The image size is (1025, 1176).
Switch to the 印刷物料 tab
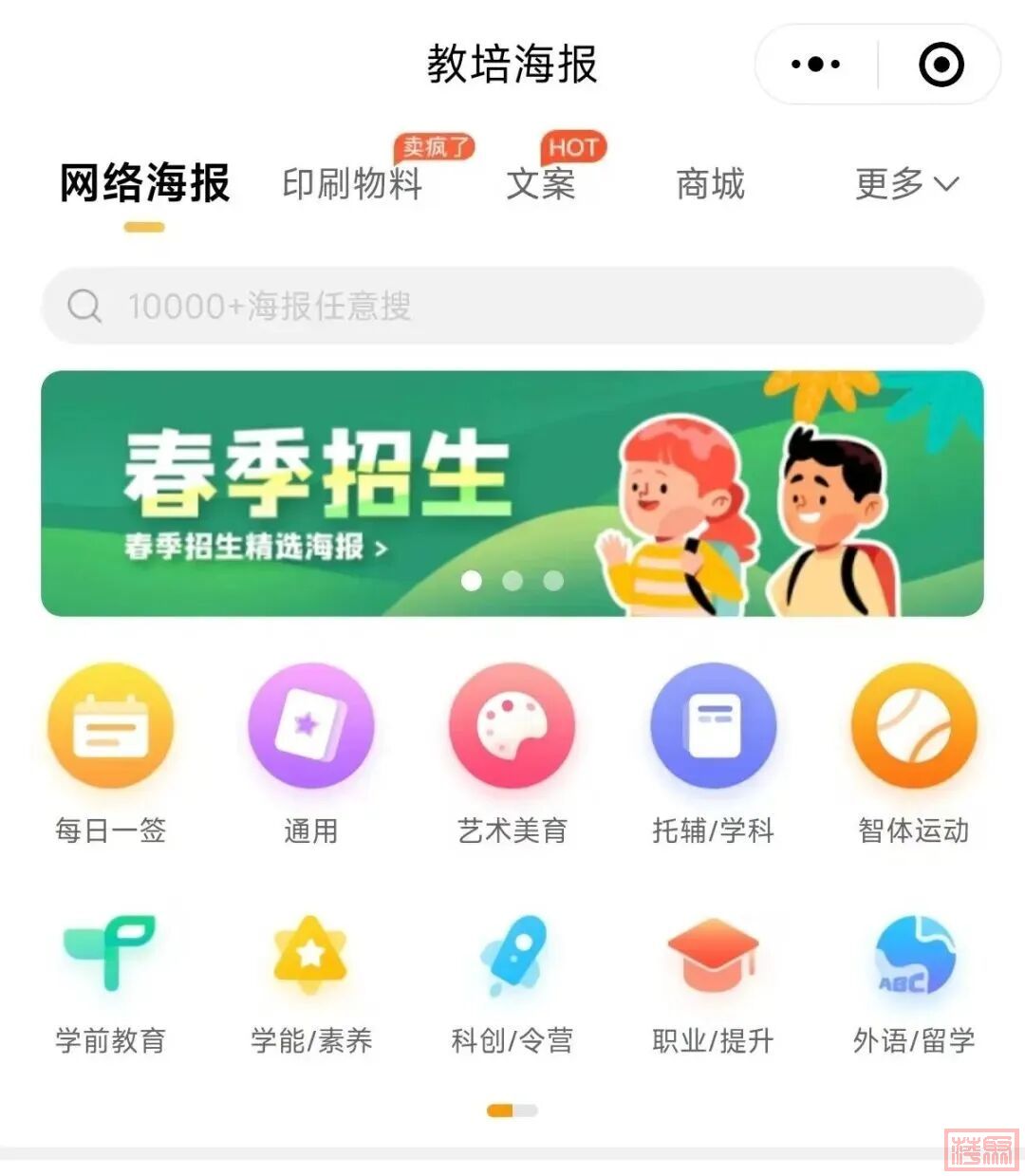click(352, 183)
